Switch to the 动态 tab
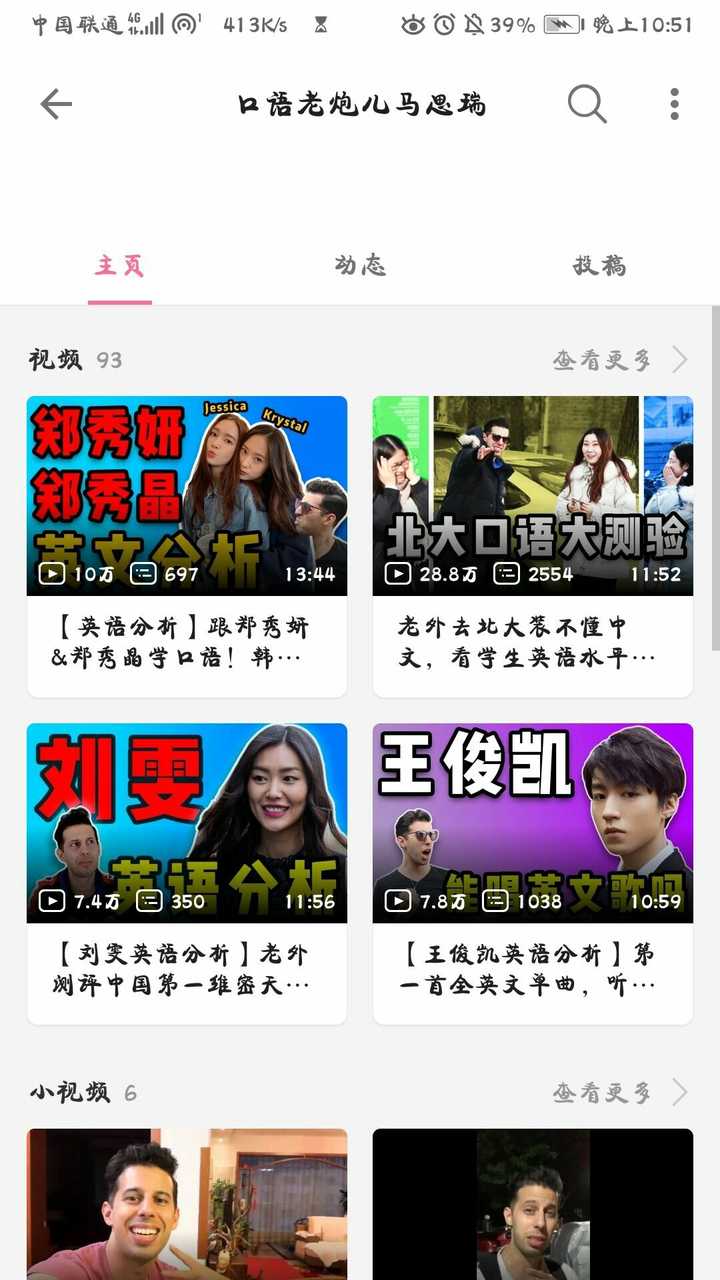The width and height of the screenshot is (720, 1280). click(x=360, y=266)
